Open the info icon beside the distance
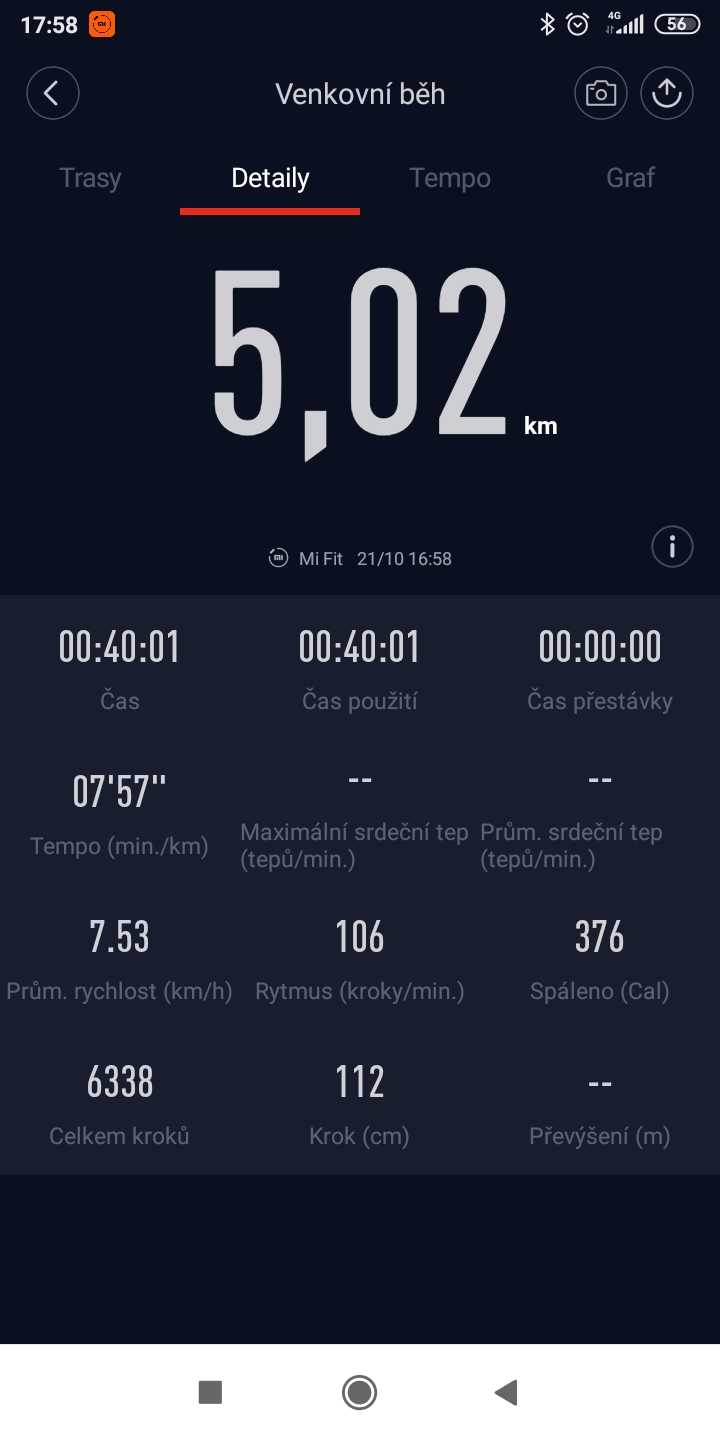This screenshot has width=720, height=1440. tap(672, 547)
